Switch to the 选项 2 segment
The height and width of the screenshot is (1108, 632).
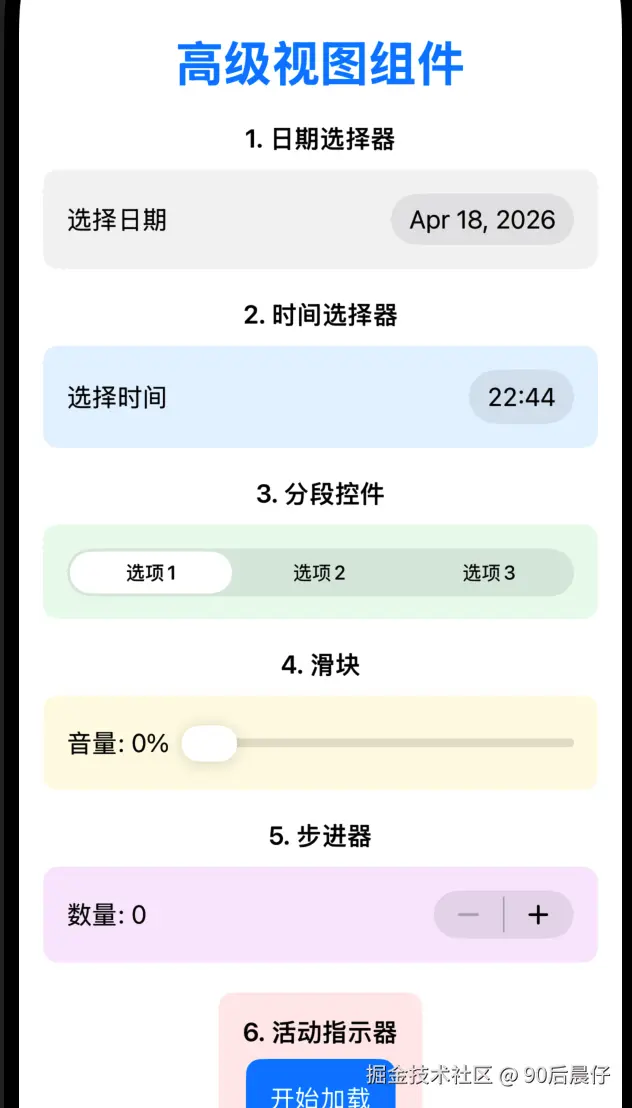tap(319, 573)
